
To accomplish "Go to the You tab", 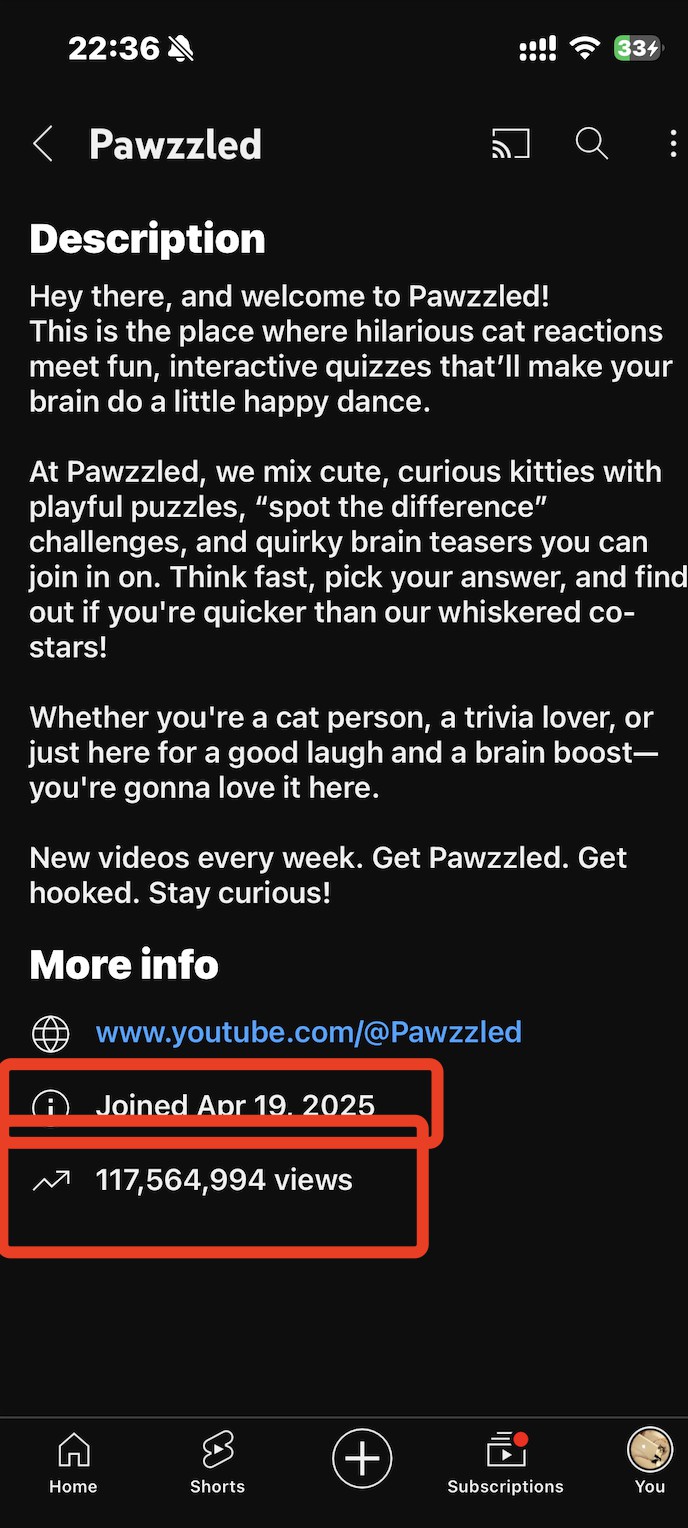I will tap(649, 1462).
